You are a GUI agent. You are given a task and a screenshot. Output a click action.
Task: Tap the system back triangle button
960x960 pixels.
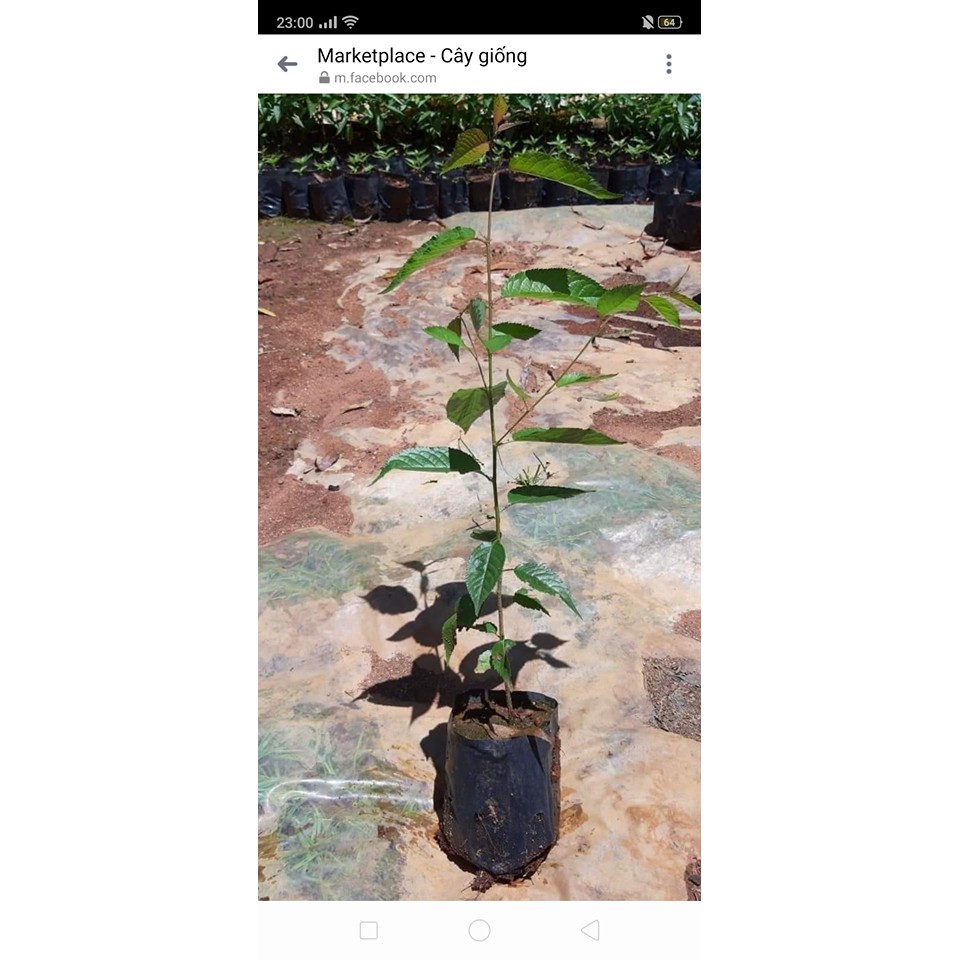tap(590, 930)
